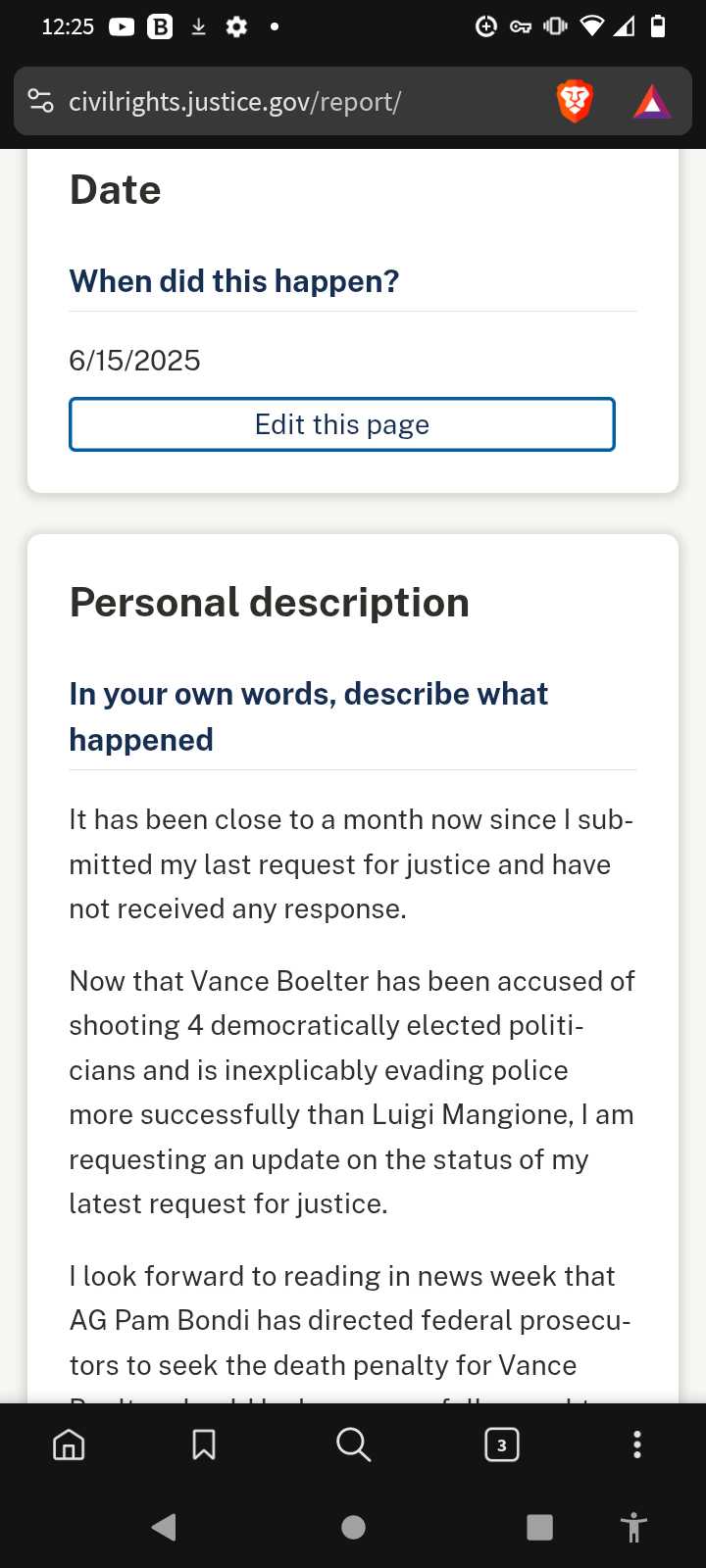
Task: View site settings icon in address bar
Action: coord(41,101)
